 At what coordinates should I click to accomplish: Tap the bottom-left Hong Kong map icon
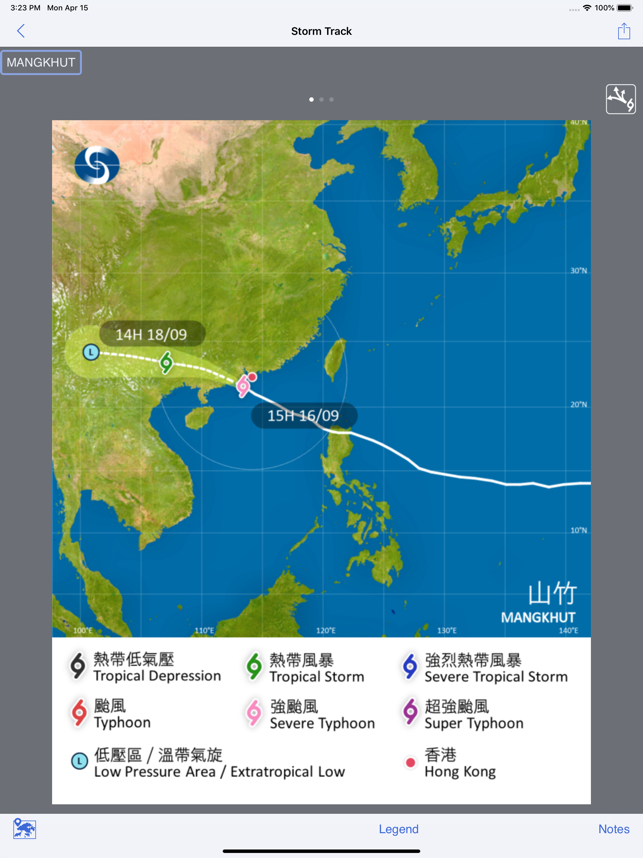25,829
